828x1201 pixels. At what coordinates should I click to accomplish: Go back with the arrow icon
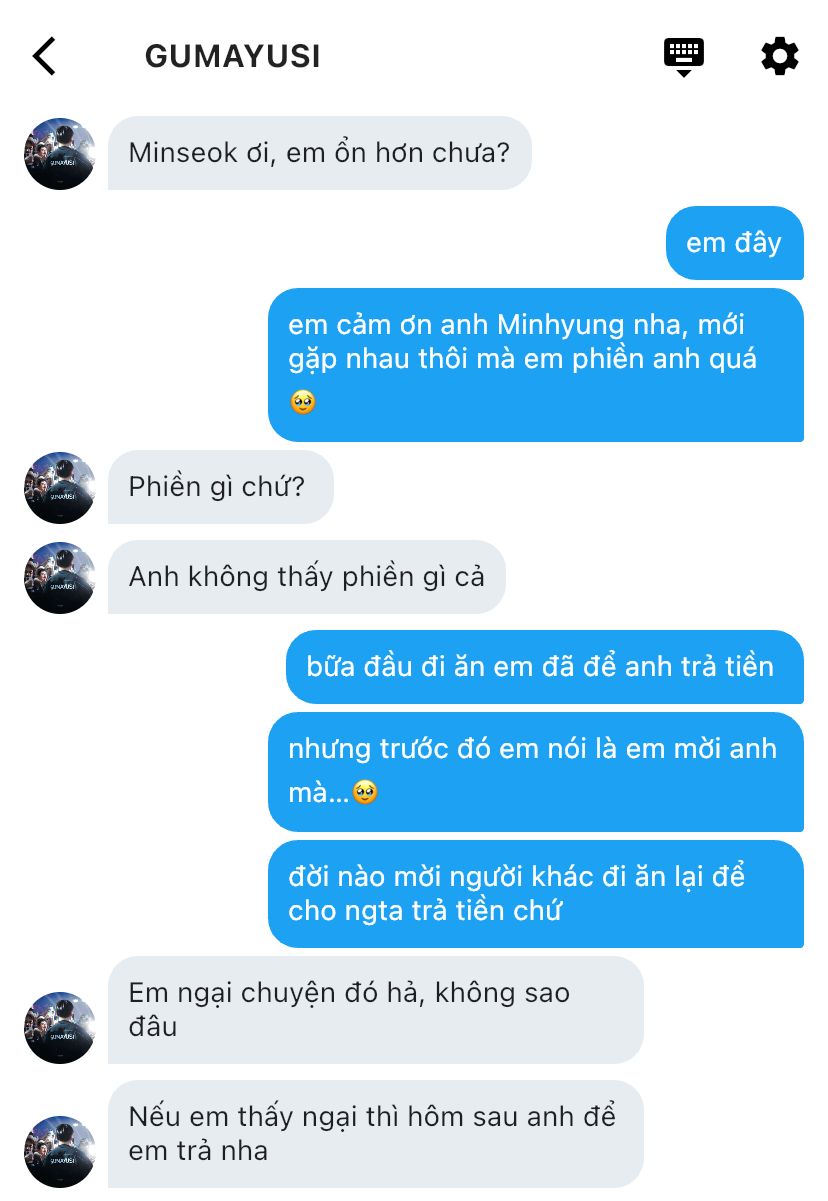click(44, 56)
